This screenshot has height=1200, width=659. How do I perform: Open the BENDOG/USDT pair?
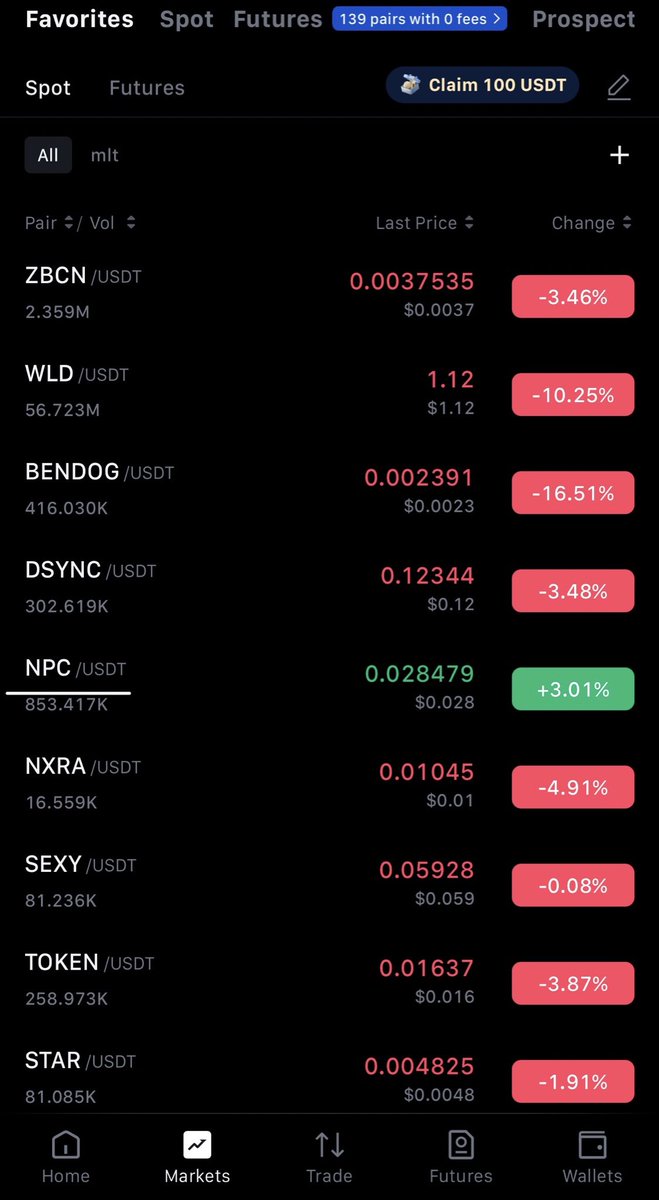coord(329,491)
